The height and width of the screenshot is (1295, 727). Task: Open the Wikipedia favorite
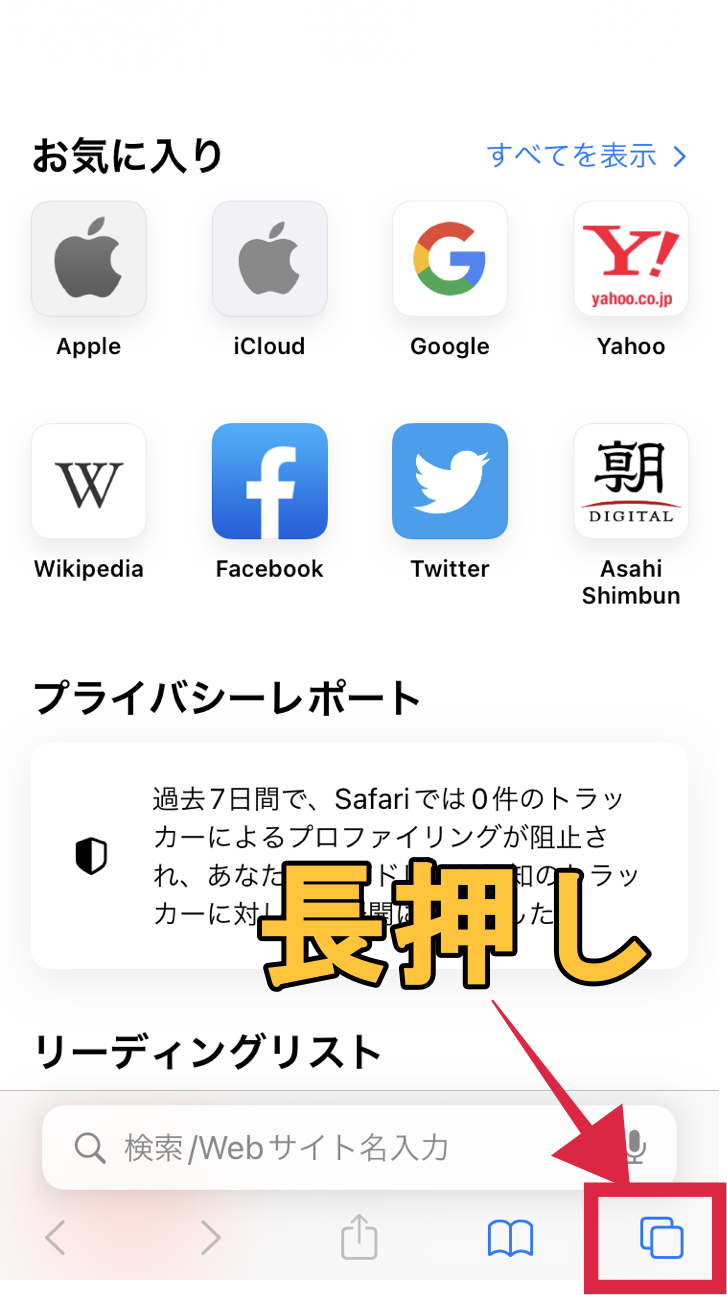(x=89, y=481)
